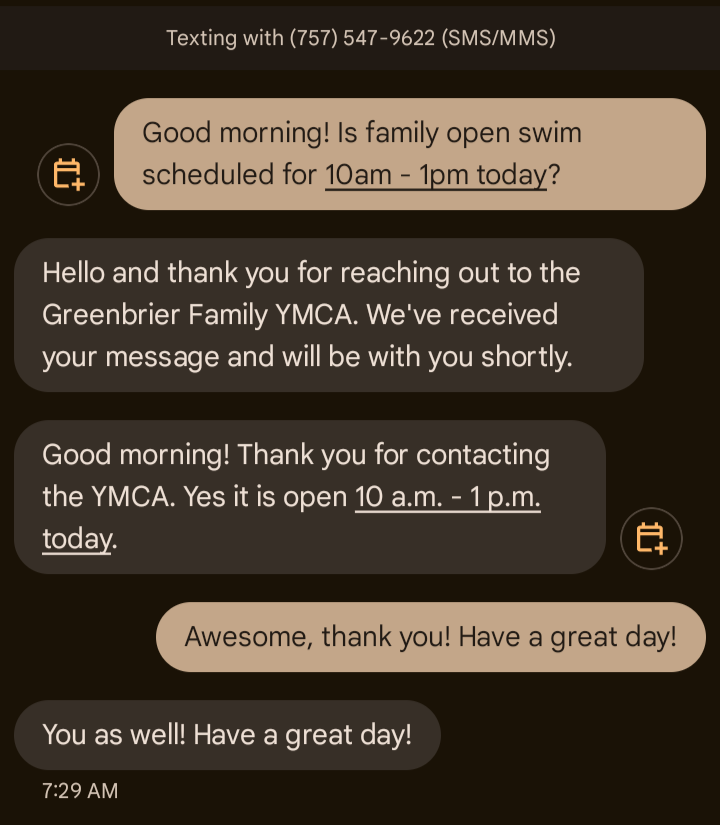Add event from the YMCA's open confirmation reply
Screen dimensions: 720x825
tap(651, 539)
